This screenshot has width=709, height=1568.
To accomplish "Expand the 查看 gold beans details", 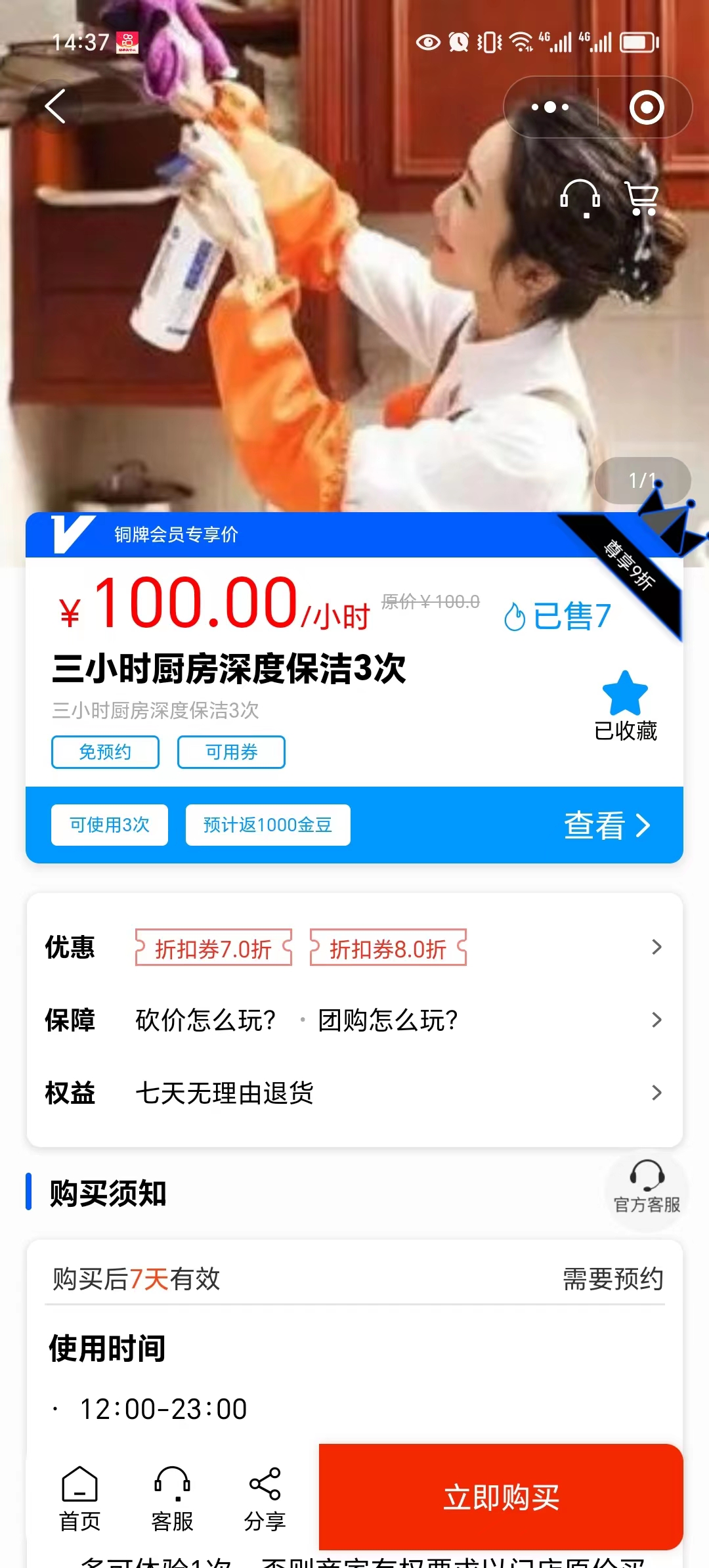I will [x=605, y=826].
